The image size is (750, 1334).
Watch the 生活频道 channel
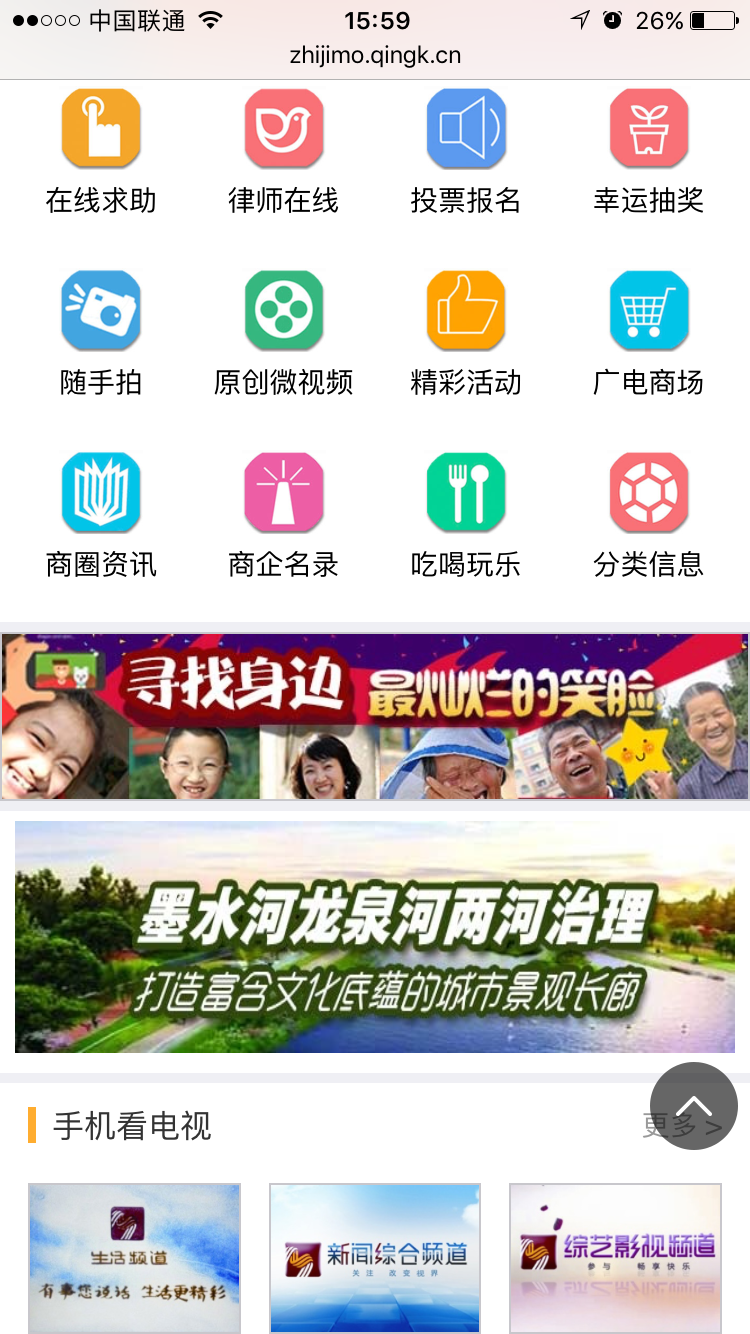134,1257
